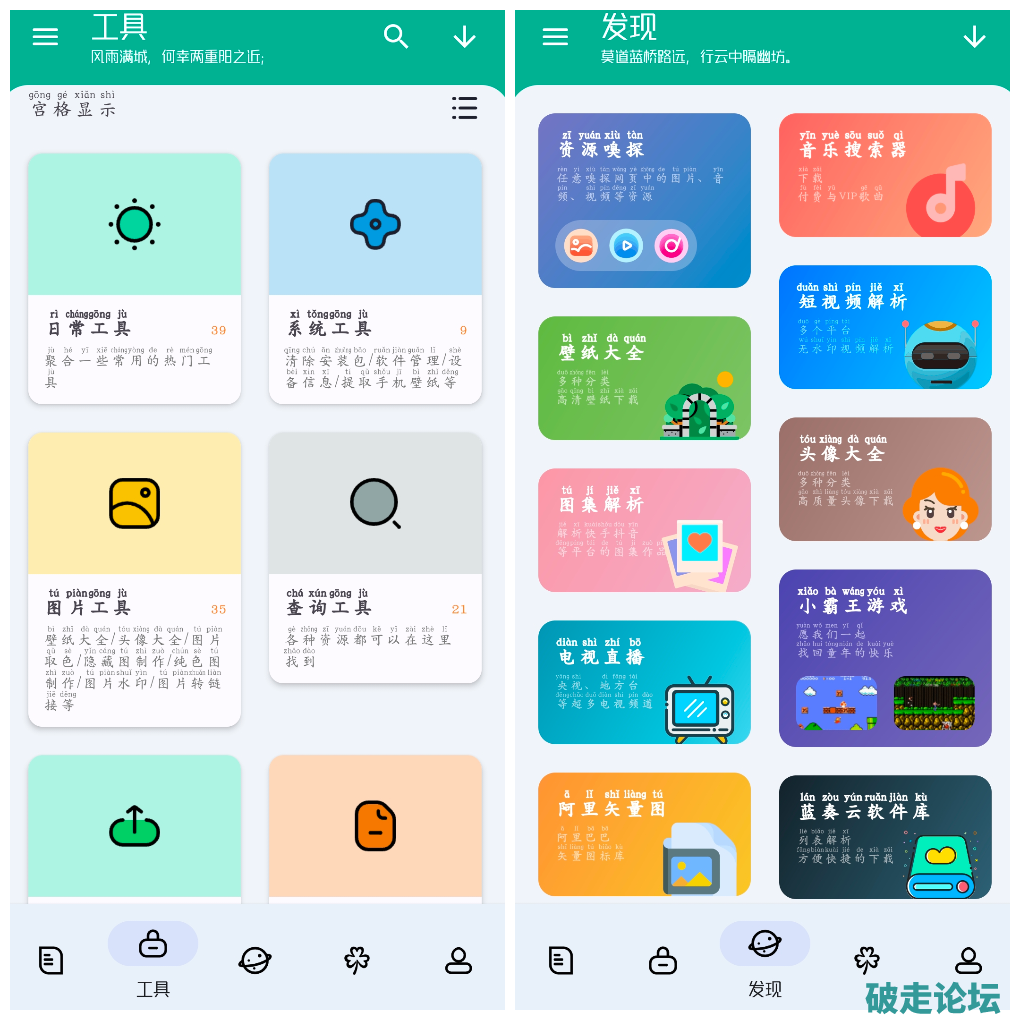Open the 日常工具 card
Viewport: 1020px width, 1020px height.
134,278
